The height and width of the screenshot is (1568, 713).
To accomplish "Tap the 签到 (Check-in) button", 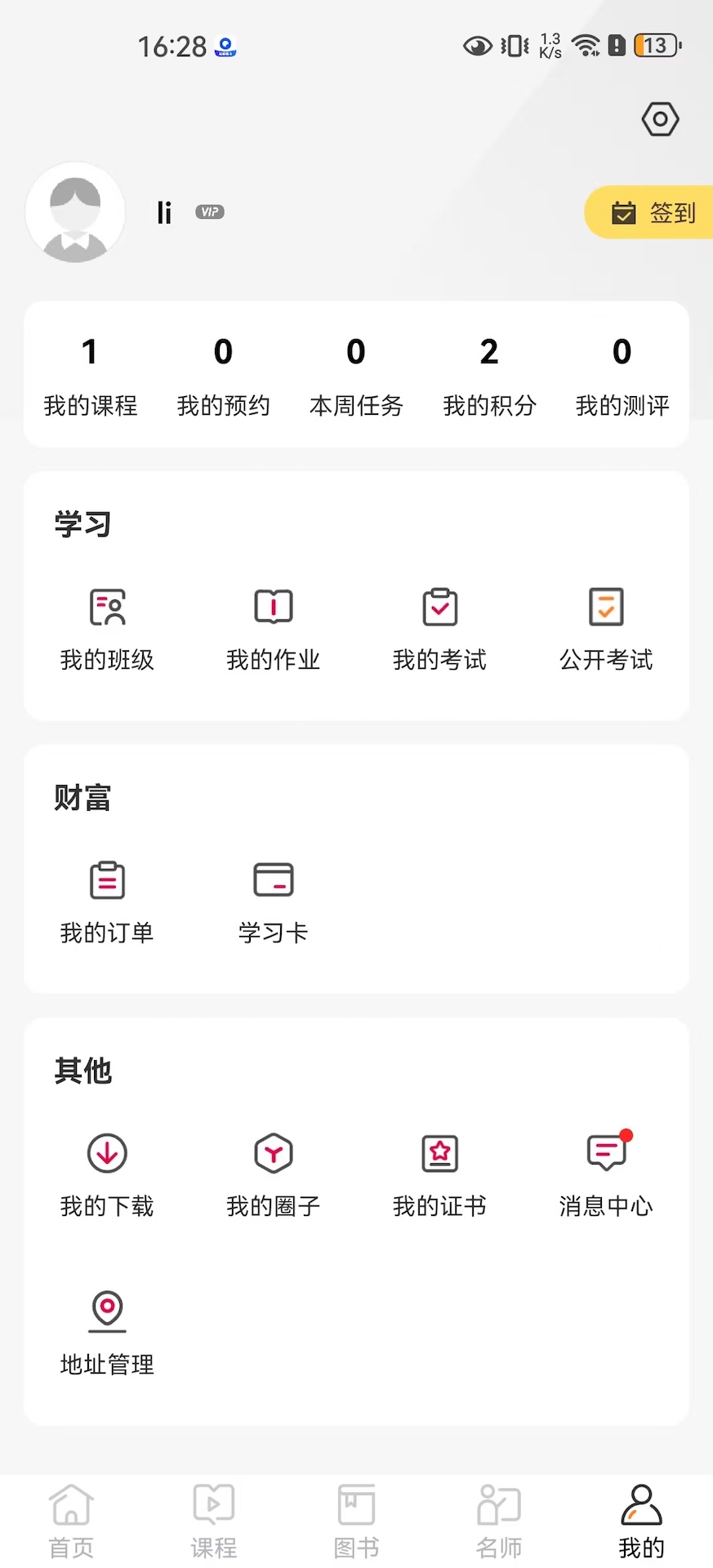I will (653, 212).
